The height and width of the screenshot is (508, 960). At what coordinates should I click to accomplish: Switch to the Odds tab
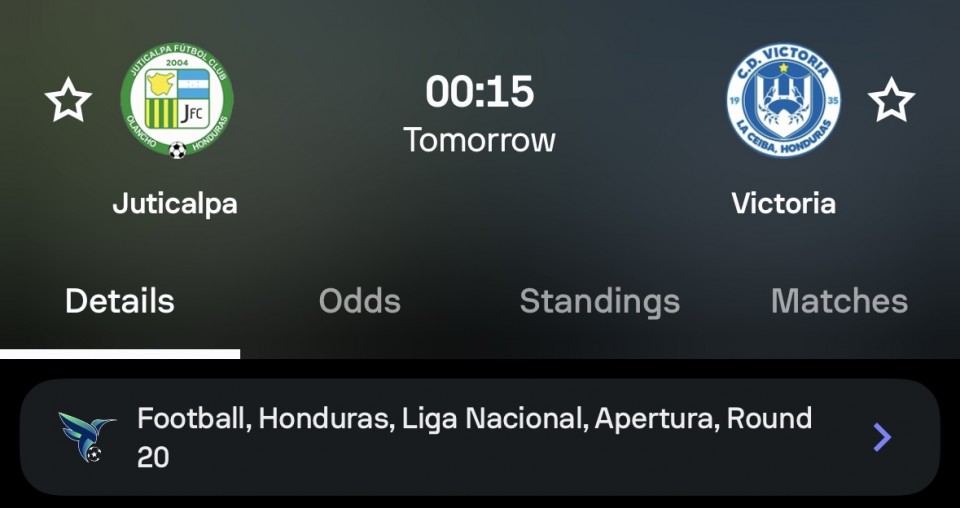tap(359, 301)
